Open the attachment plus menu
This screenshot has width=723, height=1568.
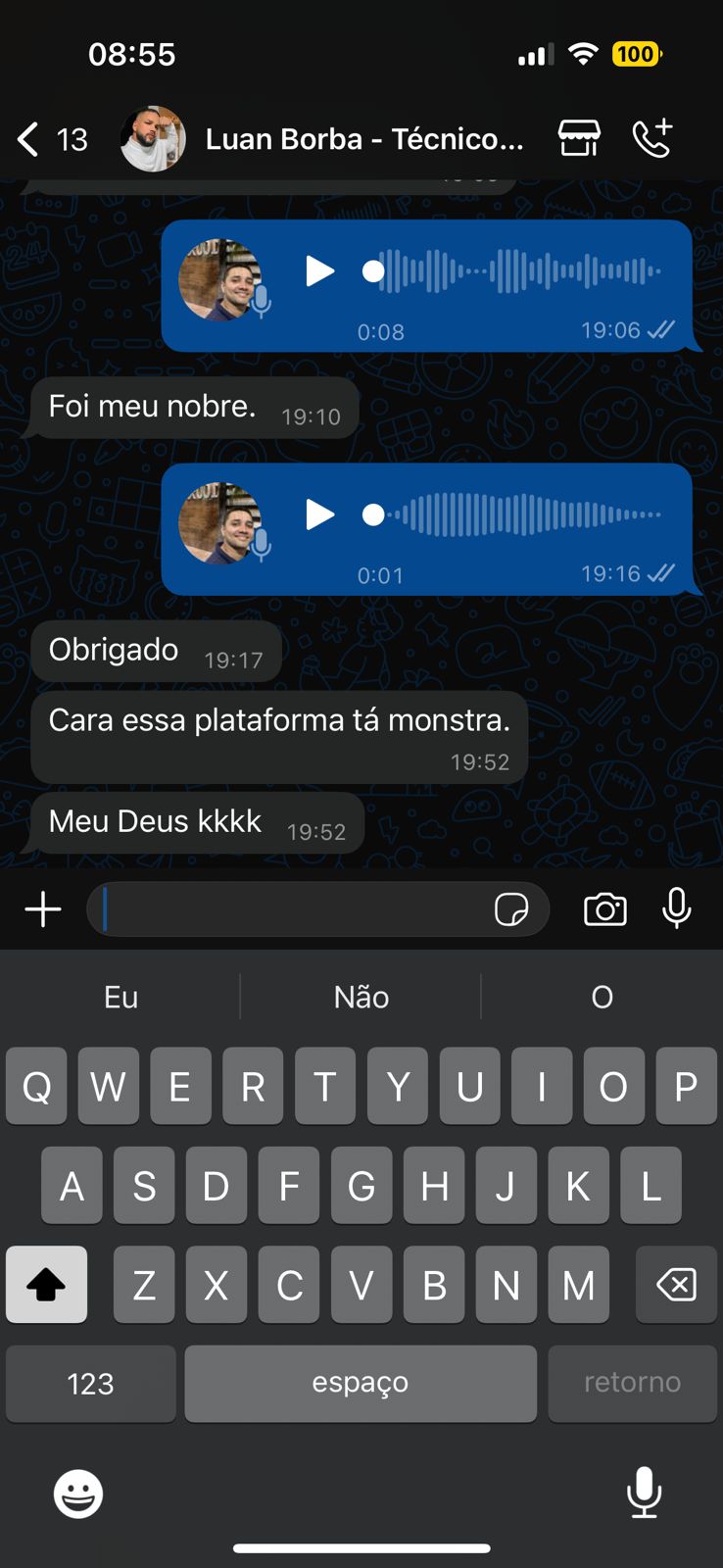(x=43, y=909)
